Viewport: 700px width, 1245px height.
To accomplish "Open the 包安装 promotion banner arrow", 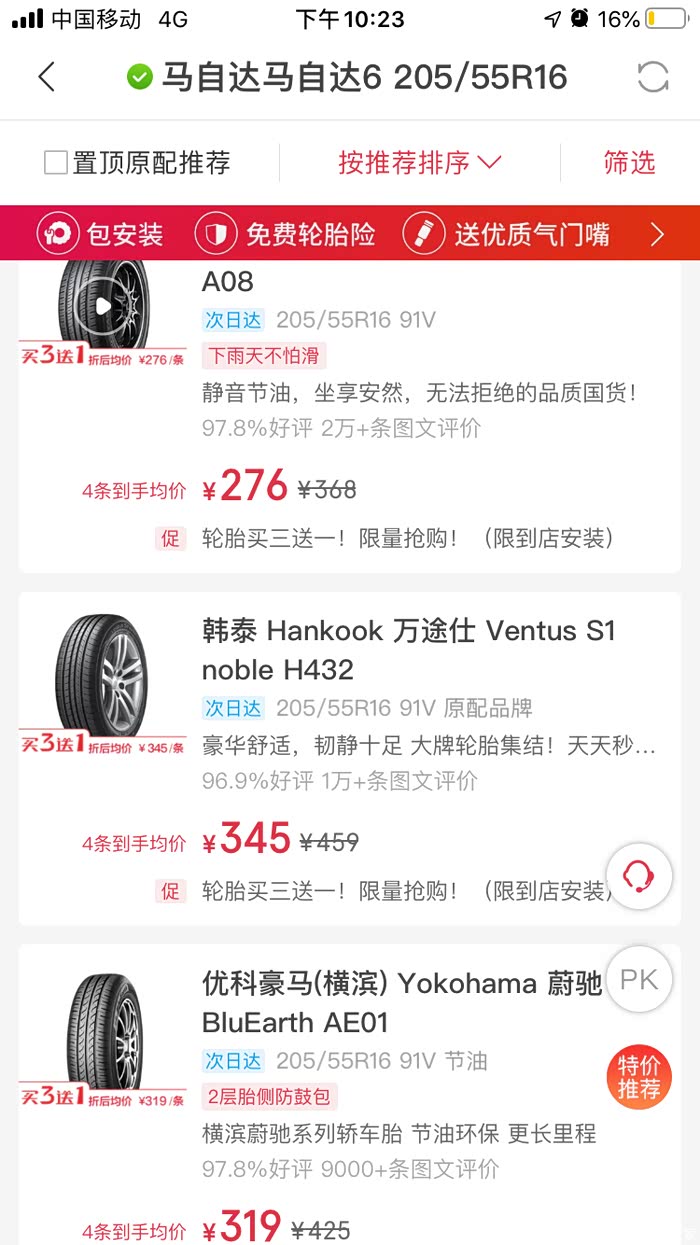I will (657, 234).
